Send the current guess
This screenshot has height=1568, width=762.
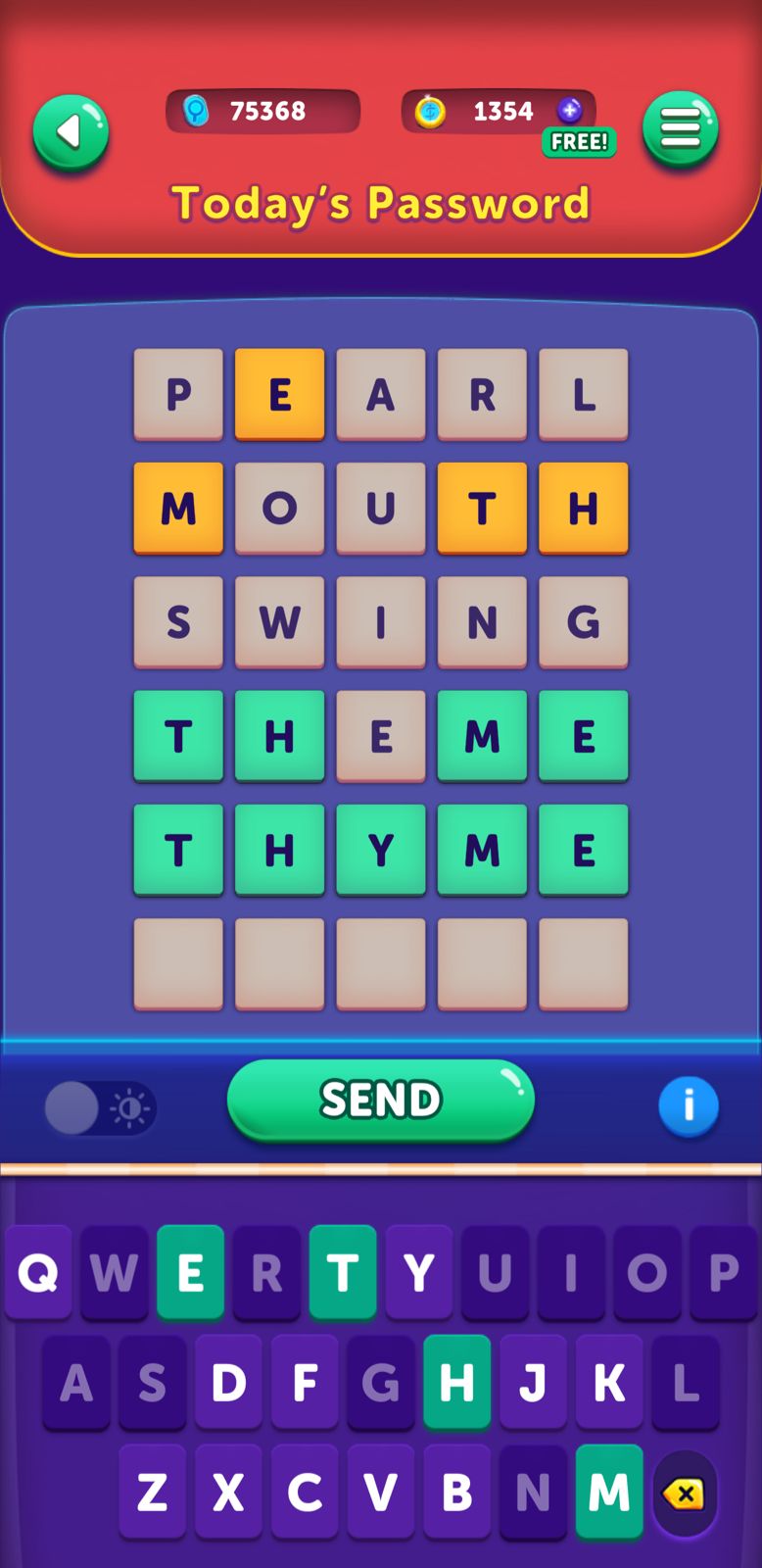click(380, 1100)
